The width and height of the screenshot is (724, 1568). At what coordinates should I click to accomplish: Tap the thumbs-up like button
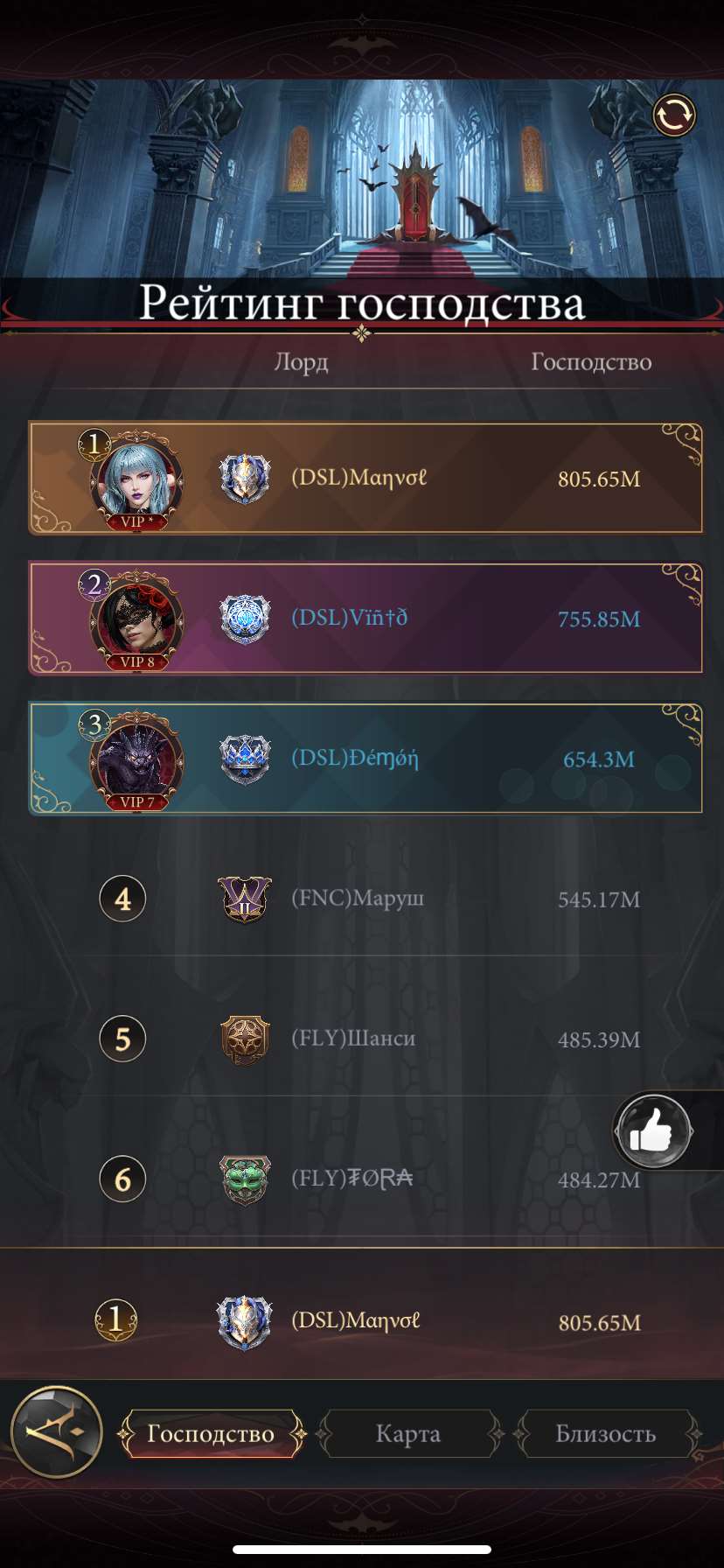(653, 1132)
